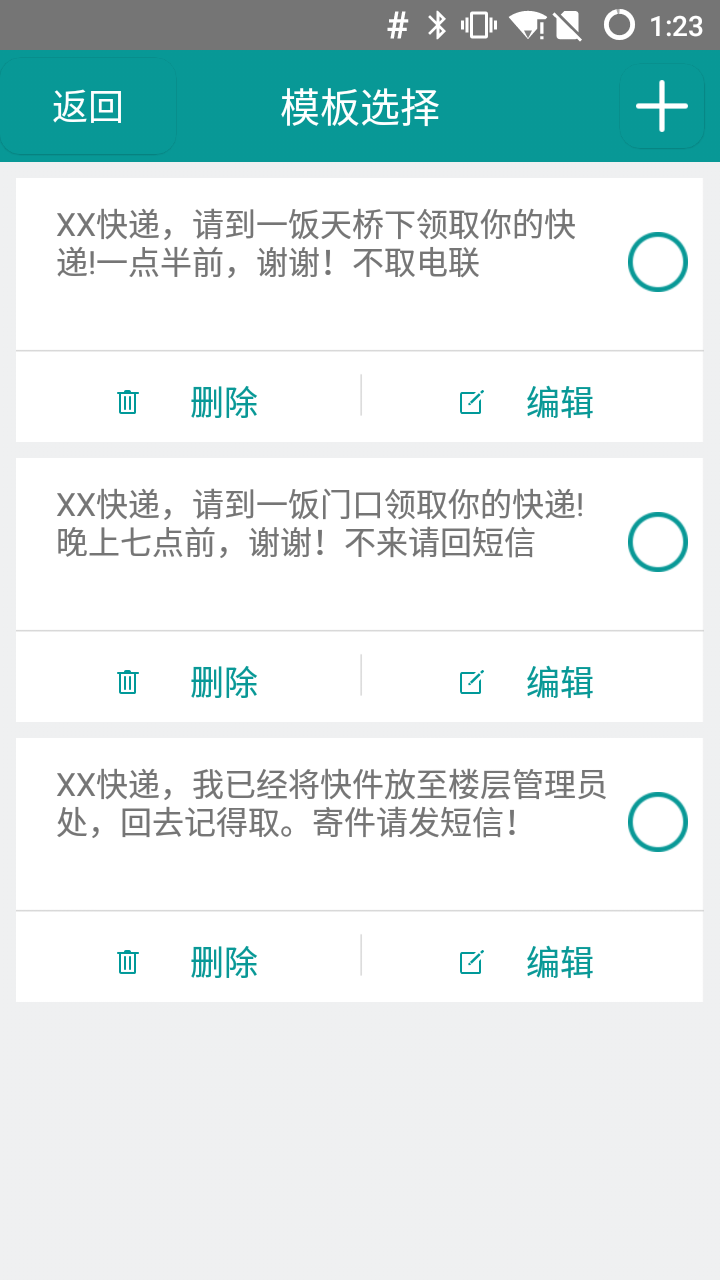This screenshot has width=720, height=1280.
Task: Delete the 楼层管理员 template
Action: pyautogui.click(x=188, y=962)
